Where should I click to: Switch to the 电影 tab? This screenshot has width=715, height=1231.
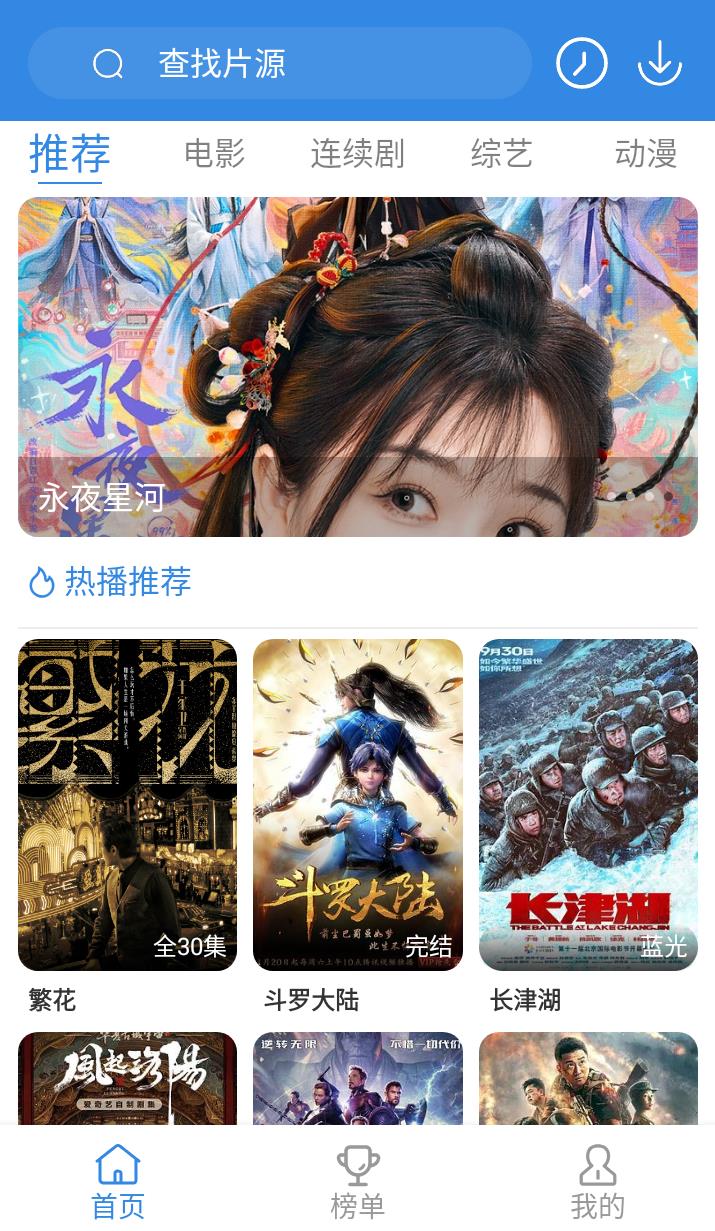click(214, 154)
